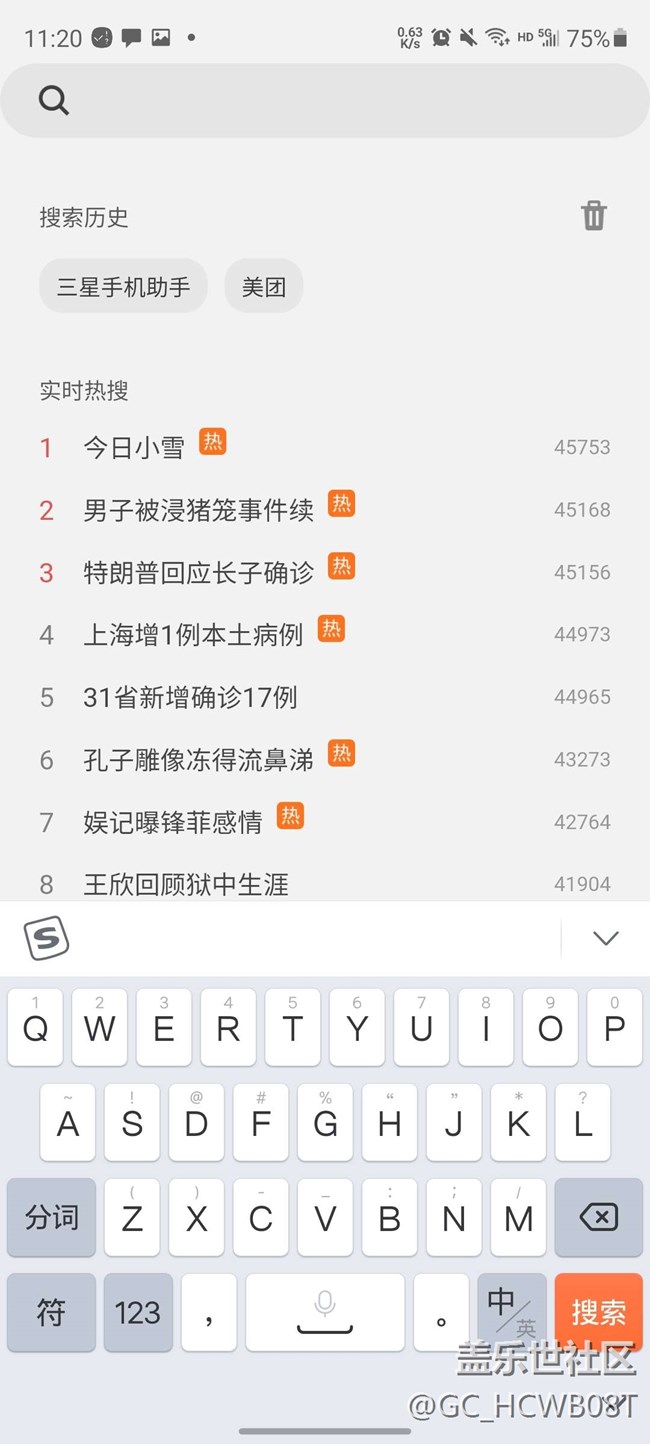Open trending topic 特朗普回应长子确诊
Screen dimensions: 650x1444
[x=198, y=572]
